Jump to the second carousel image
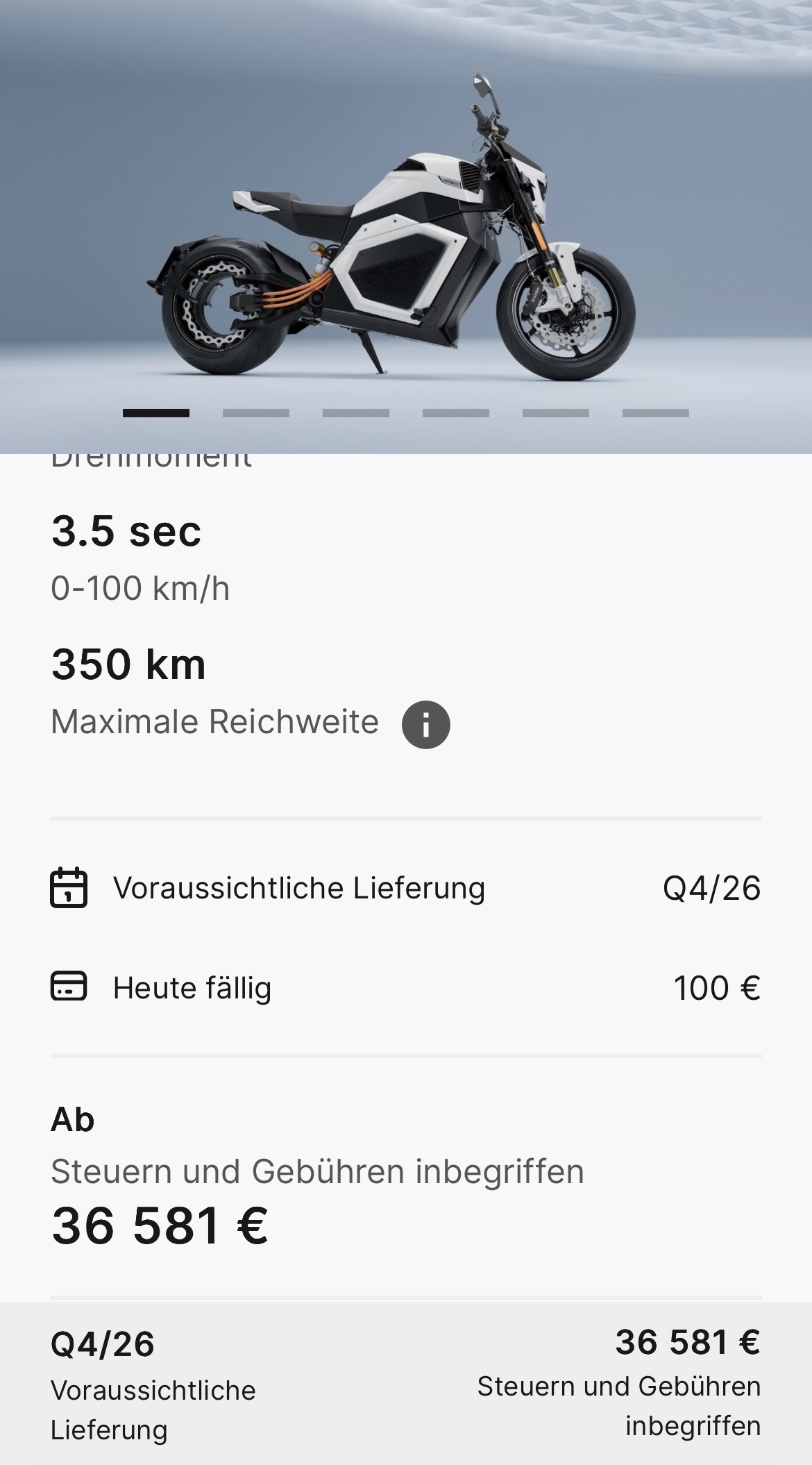The image size is (812, 1465). point(255,413)
